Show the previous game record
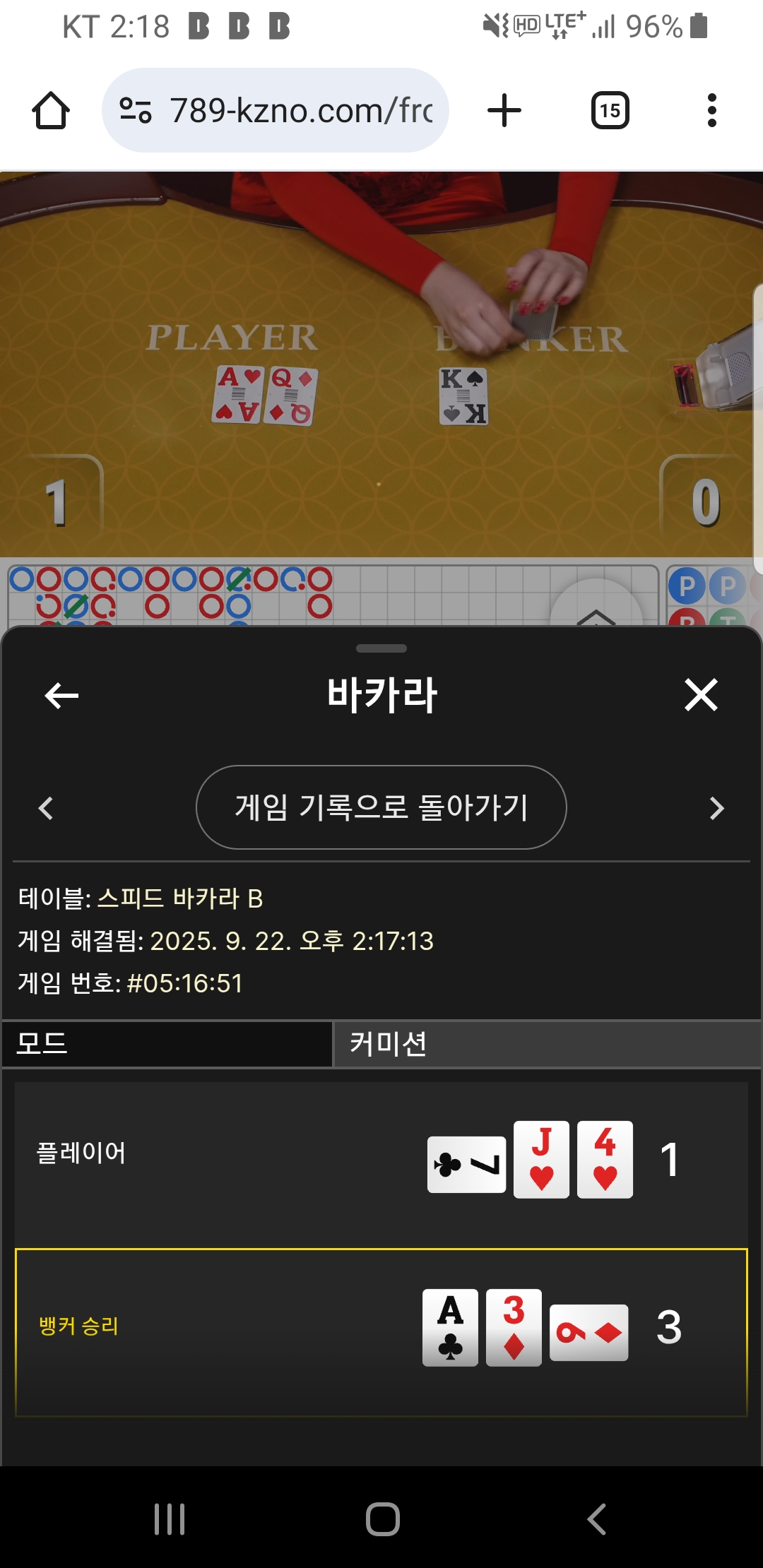 [x=46, y=808]
